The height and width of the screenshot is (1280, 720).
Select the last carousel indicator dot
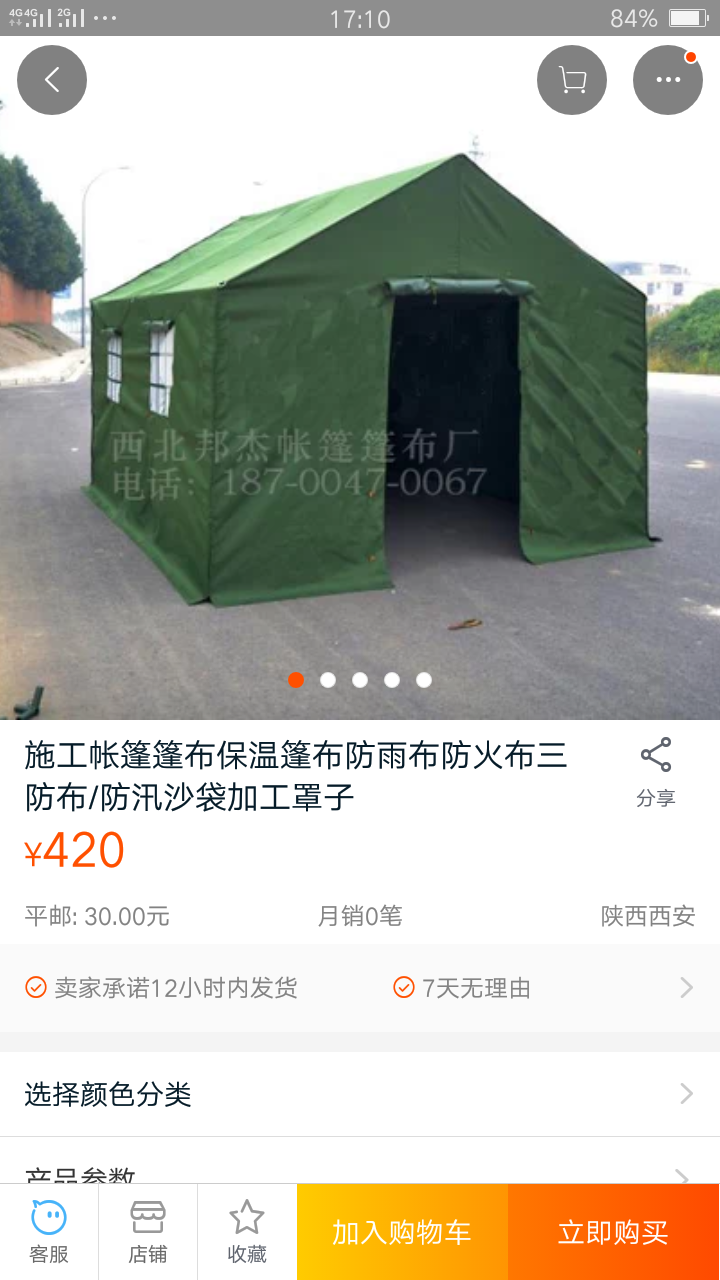[x=424, y=680]
